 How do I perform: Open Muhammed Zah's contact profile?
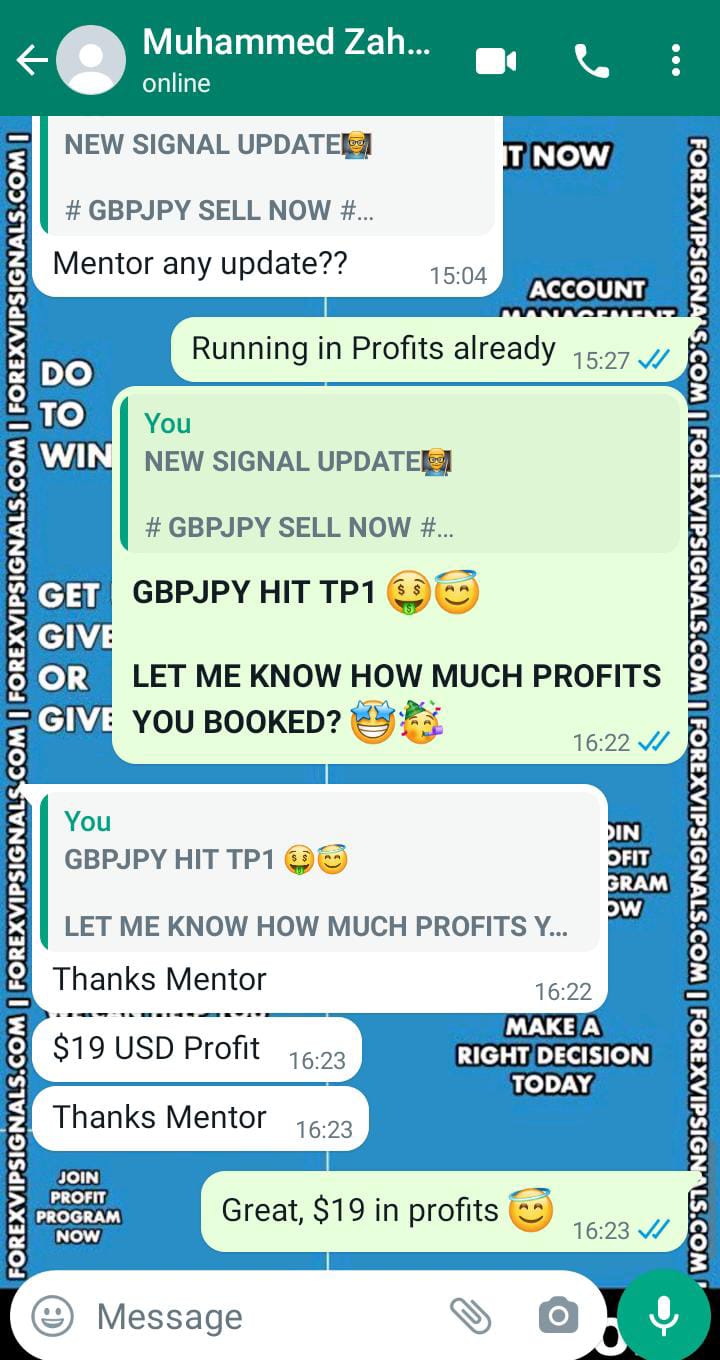click(x=285, y=58)
